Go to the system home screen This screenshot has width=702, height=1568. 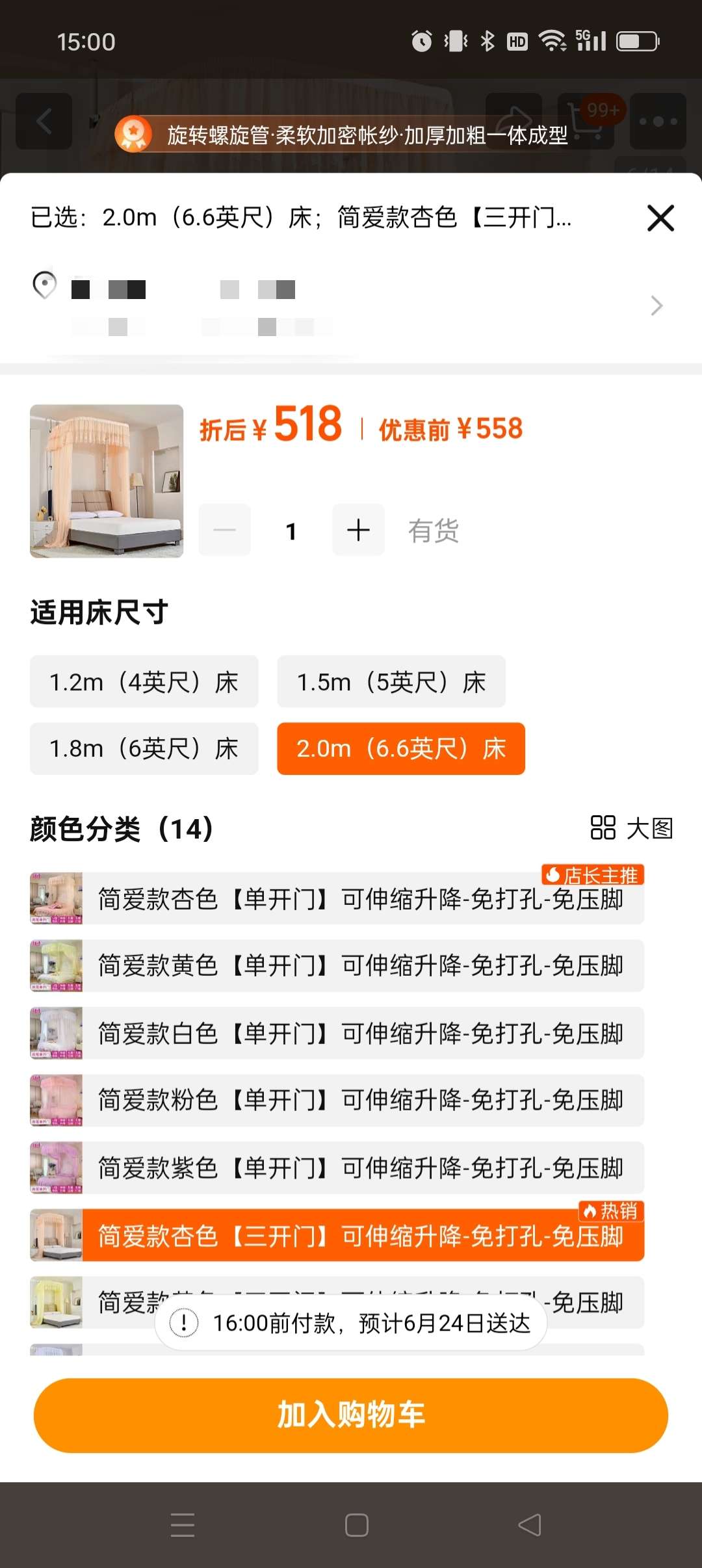coord(356,1524)
